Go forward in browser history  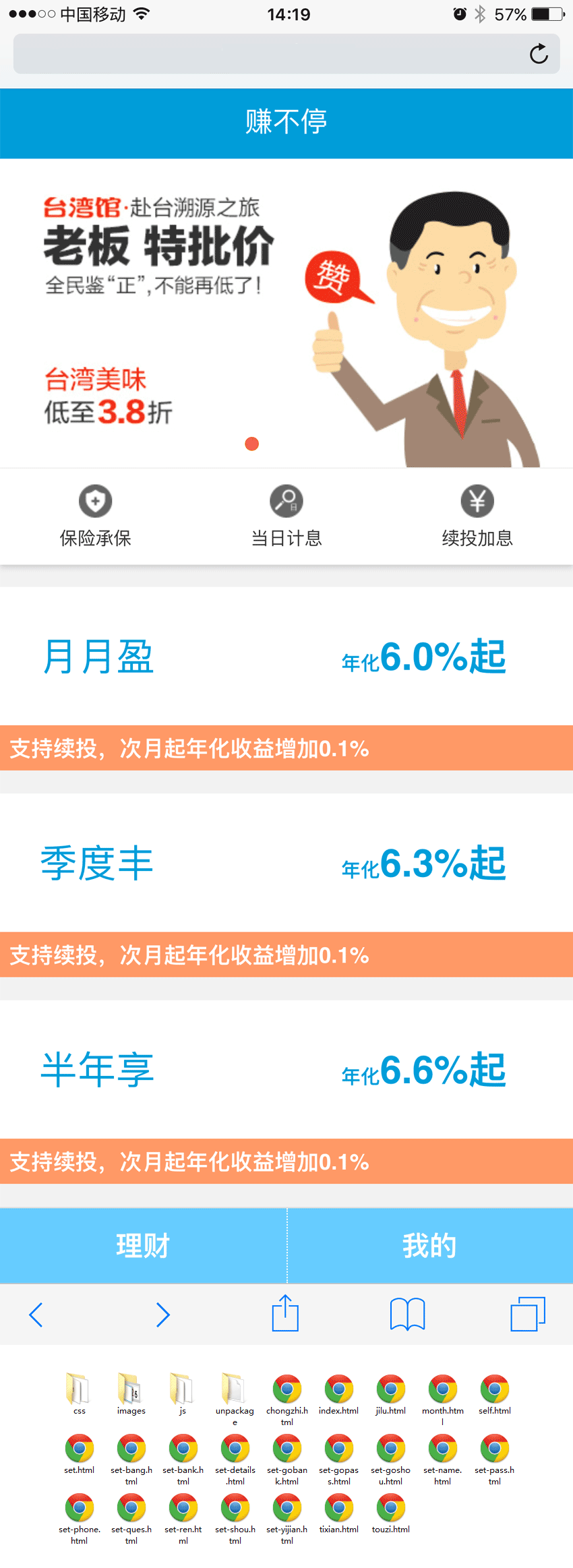[x=162, y=1315]
